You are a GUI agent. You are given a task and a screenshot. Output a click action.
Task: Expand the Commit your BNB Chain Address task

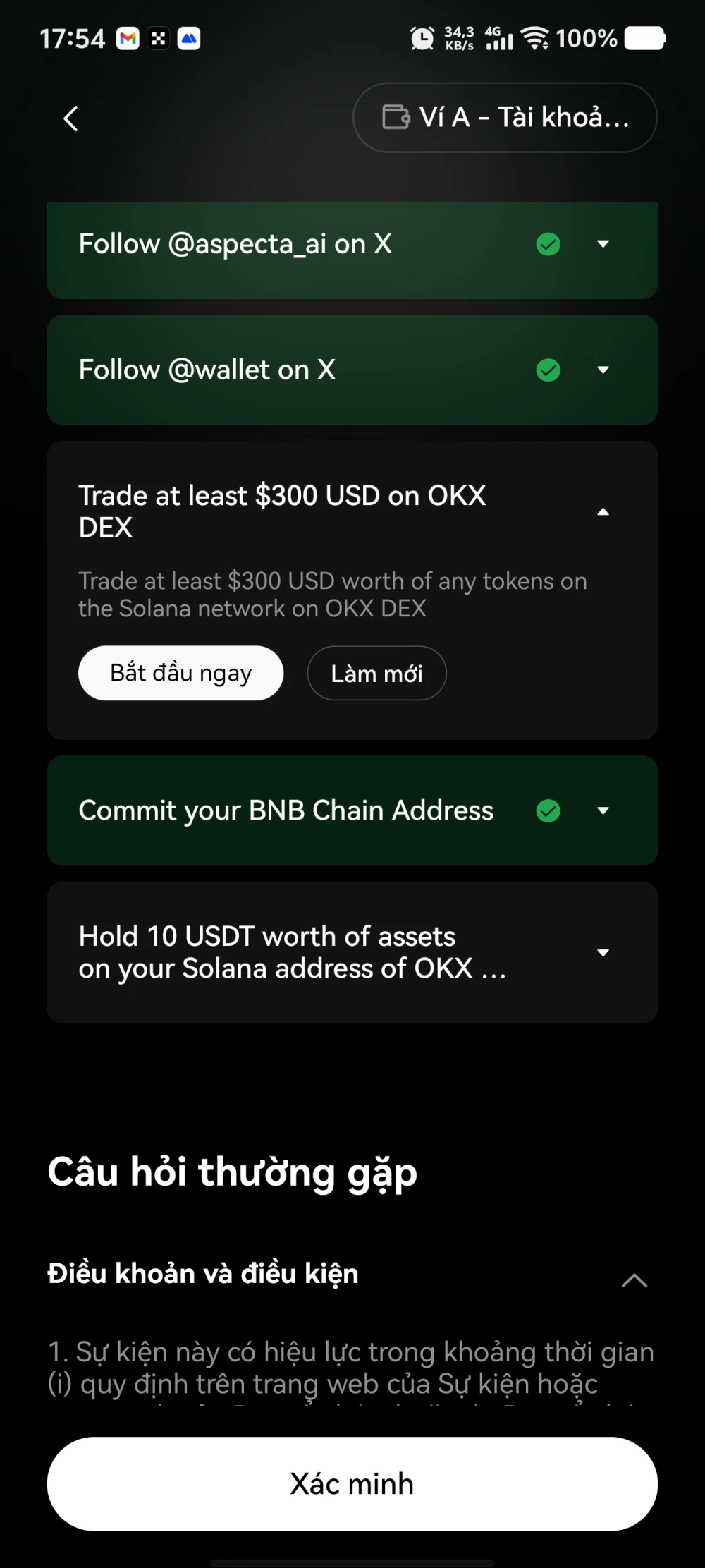coord(603,811)
